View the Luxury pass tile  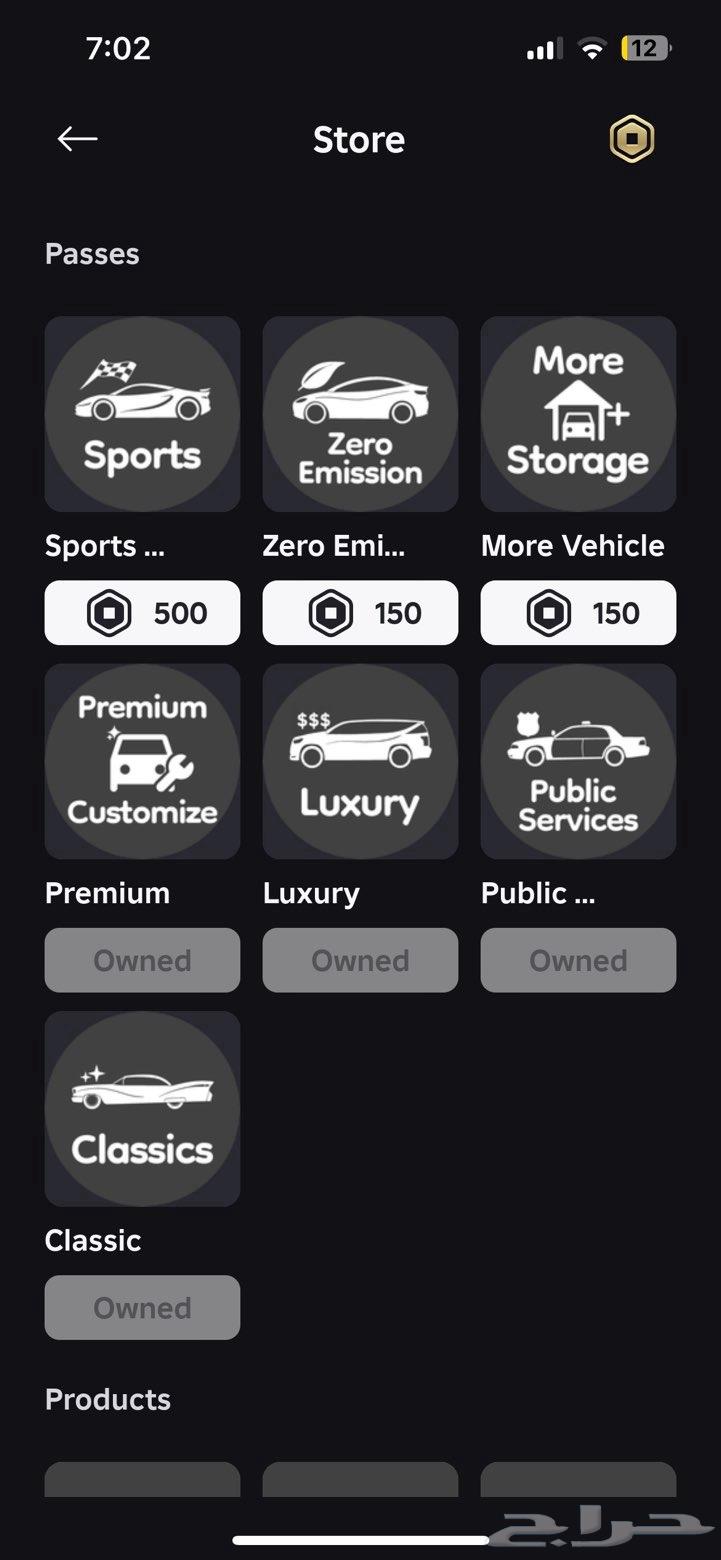(x=360, y=761)
